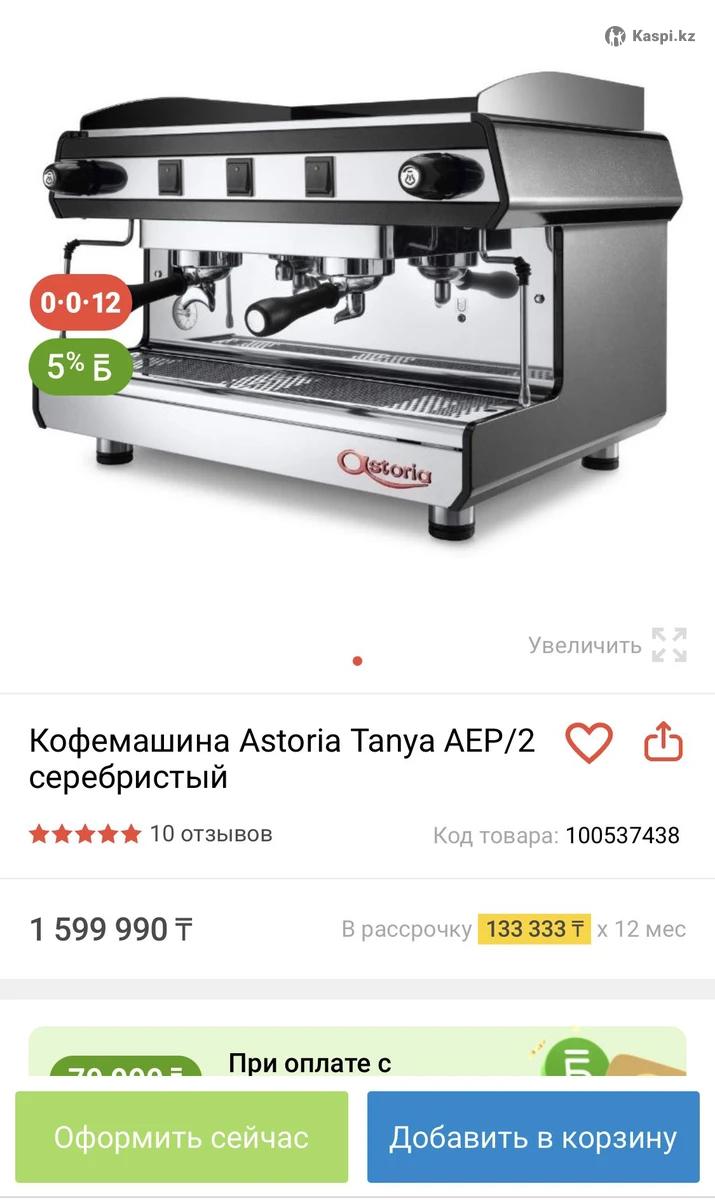
Task: Tap Оформить сейчас to checkout
Action: 181,1137
